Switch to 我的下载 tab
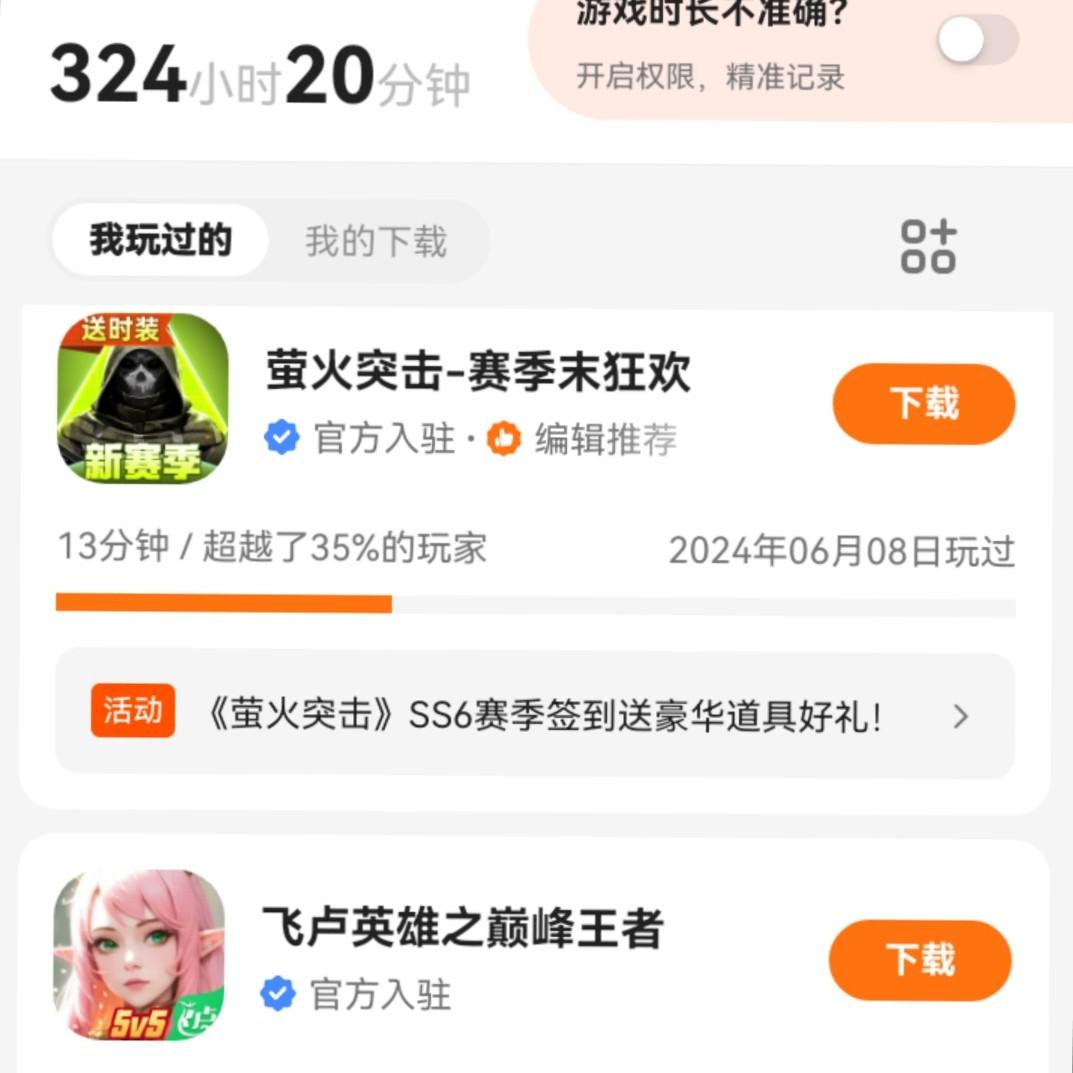This screenshot has width=1073, height=1073. (375, 242)
